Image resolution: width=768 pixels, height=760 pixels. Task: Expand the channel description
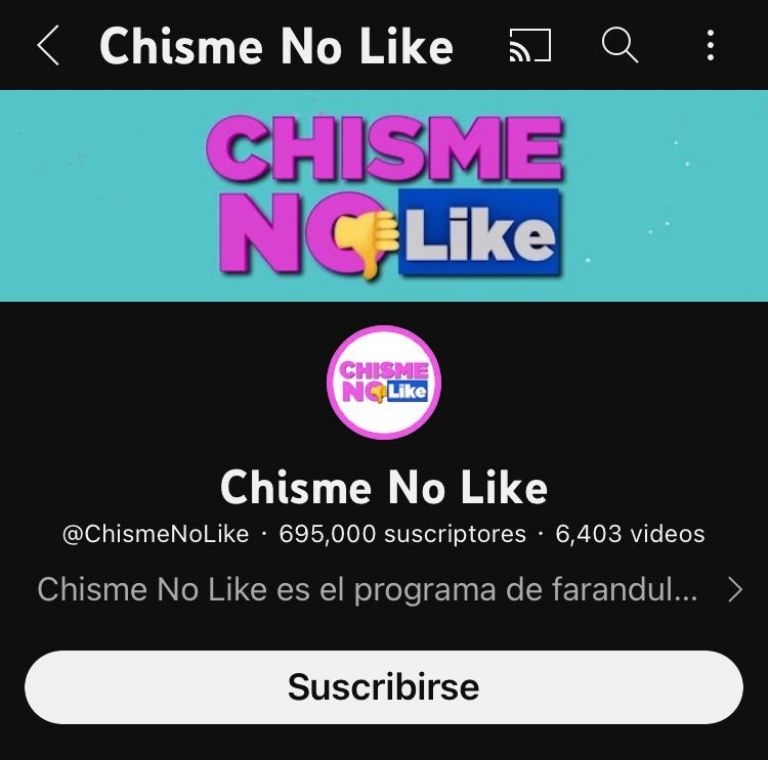click(x=735, y=590)
